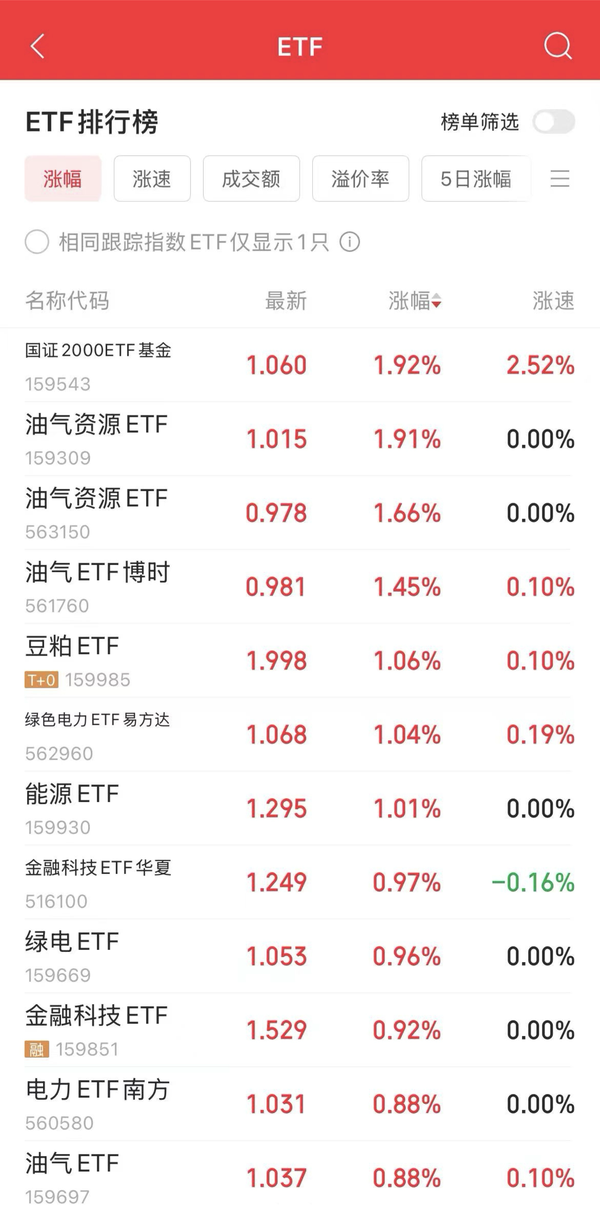Switch to the 成交额 tab

251,179
